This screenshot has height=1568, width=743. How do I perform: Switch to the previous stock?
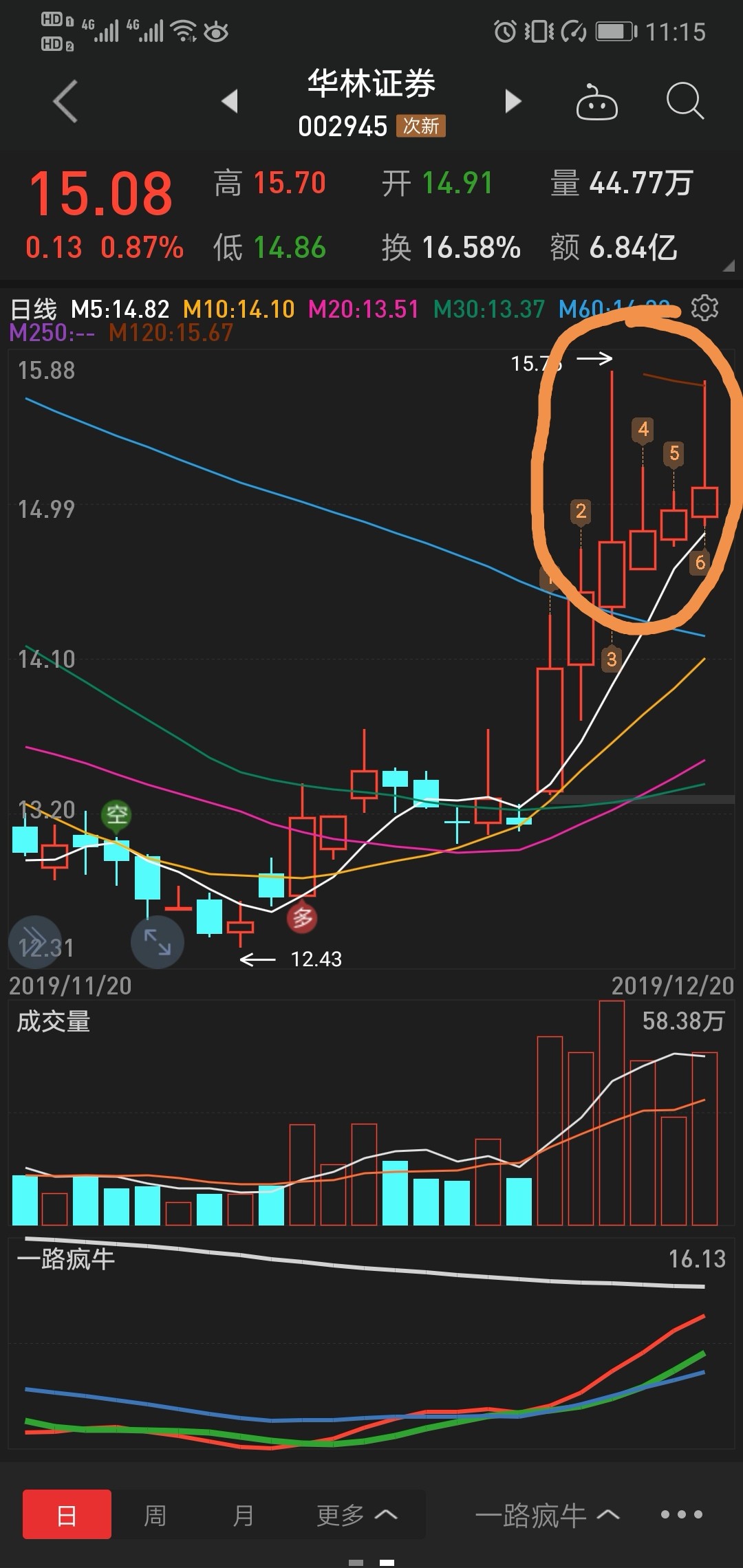230,101
